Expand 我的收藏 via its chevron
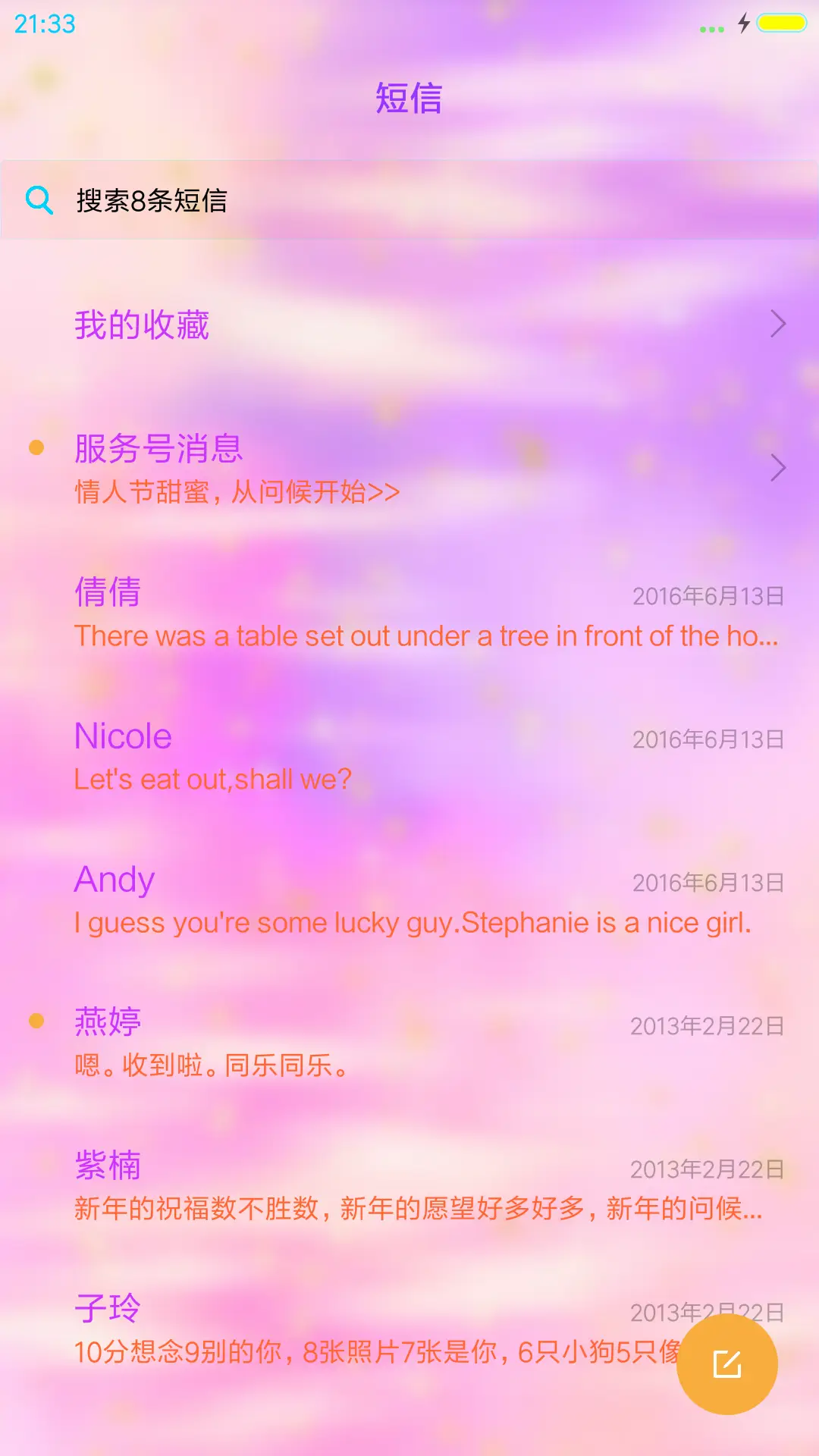This screenshot has width=819, height=1456. tap(778, 325)
